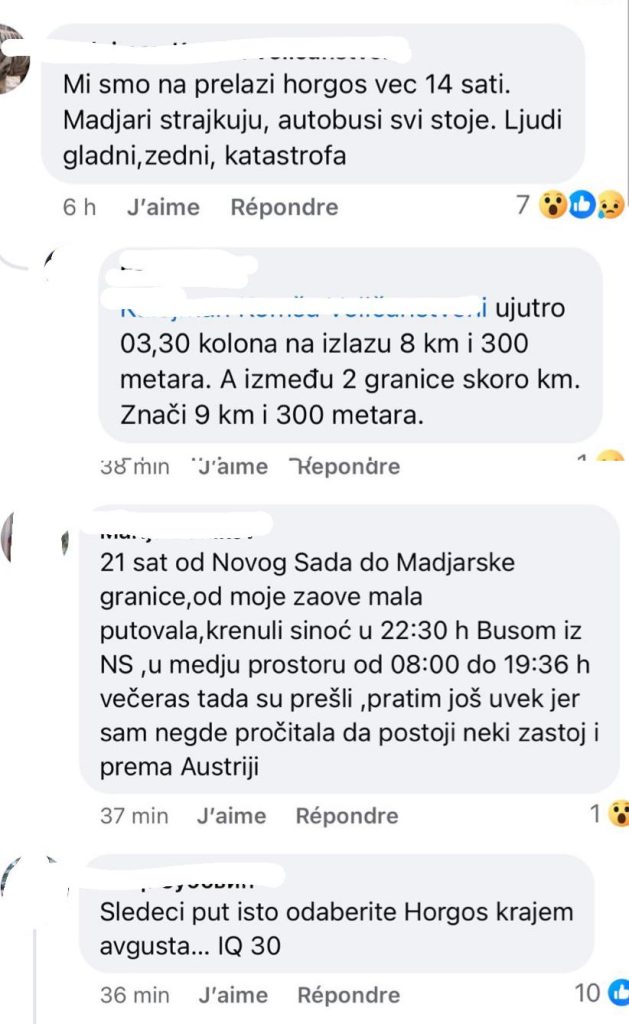This screenshot has height=1024, width=629.
Task: Reply to the 'IQ 30' comment
Action: tap(349, 995)
